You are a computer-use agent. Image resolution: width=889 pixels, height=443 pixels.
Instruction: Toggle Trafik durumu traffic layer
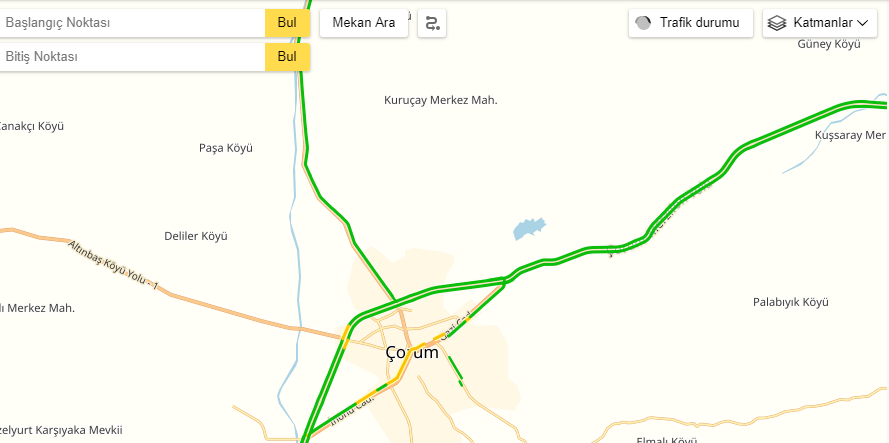(690, 22)
